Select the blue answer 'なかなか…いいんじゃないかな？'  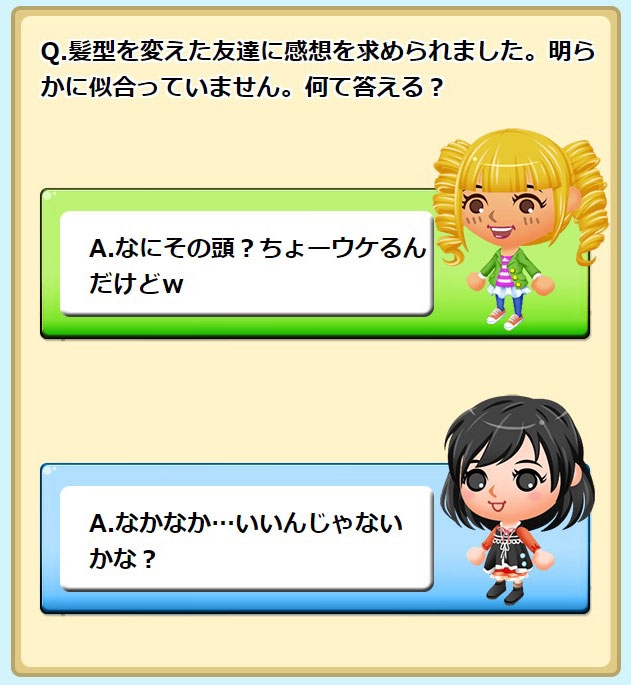click(315, 538)
